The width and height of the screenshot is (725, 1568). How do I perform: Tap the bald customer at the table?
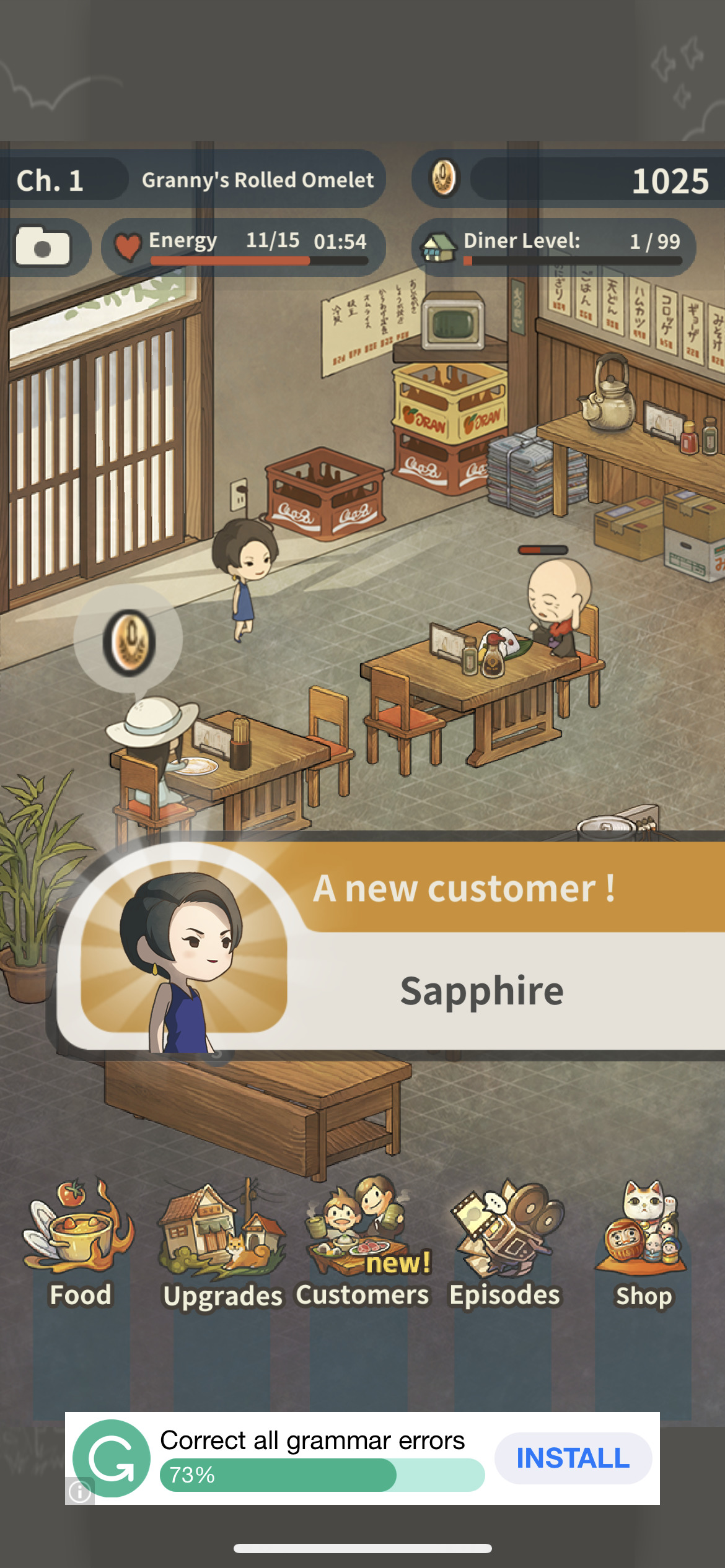coord(558,607)
